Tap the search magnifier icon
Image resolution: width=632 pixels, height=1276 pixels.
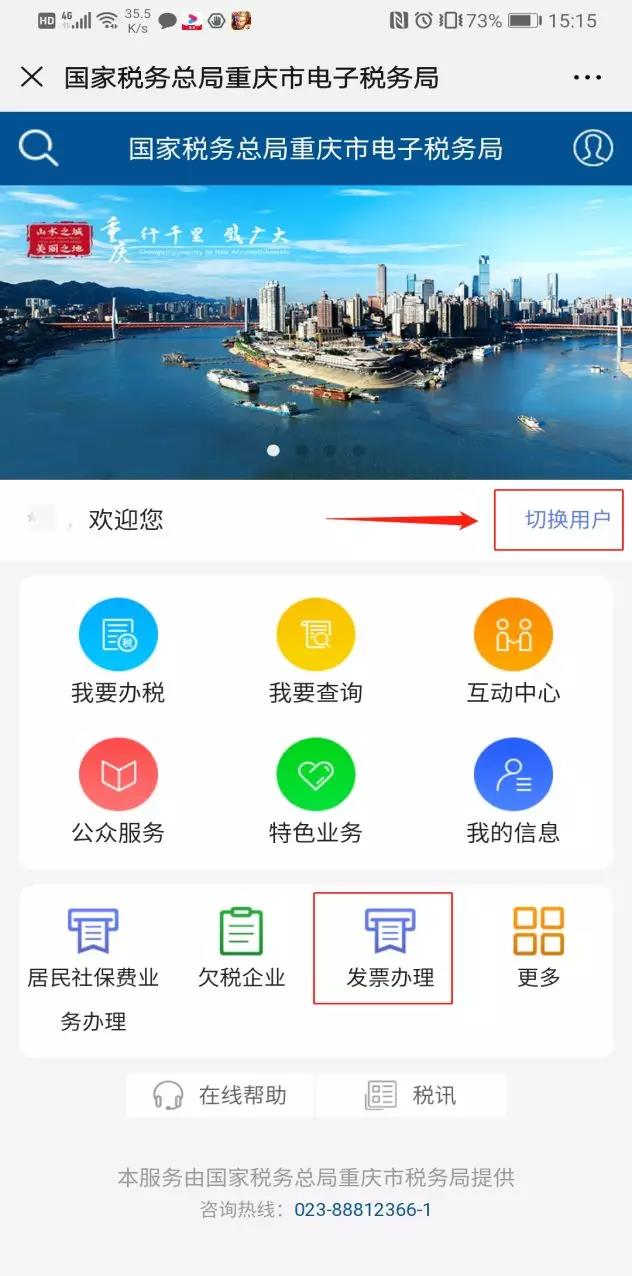click(x=38, y=149)
